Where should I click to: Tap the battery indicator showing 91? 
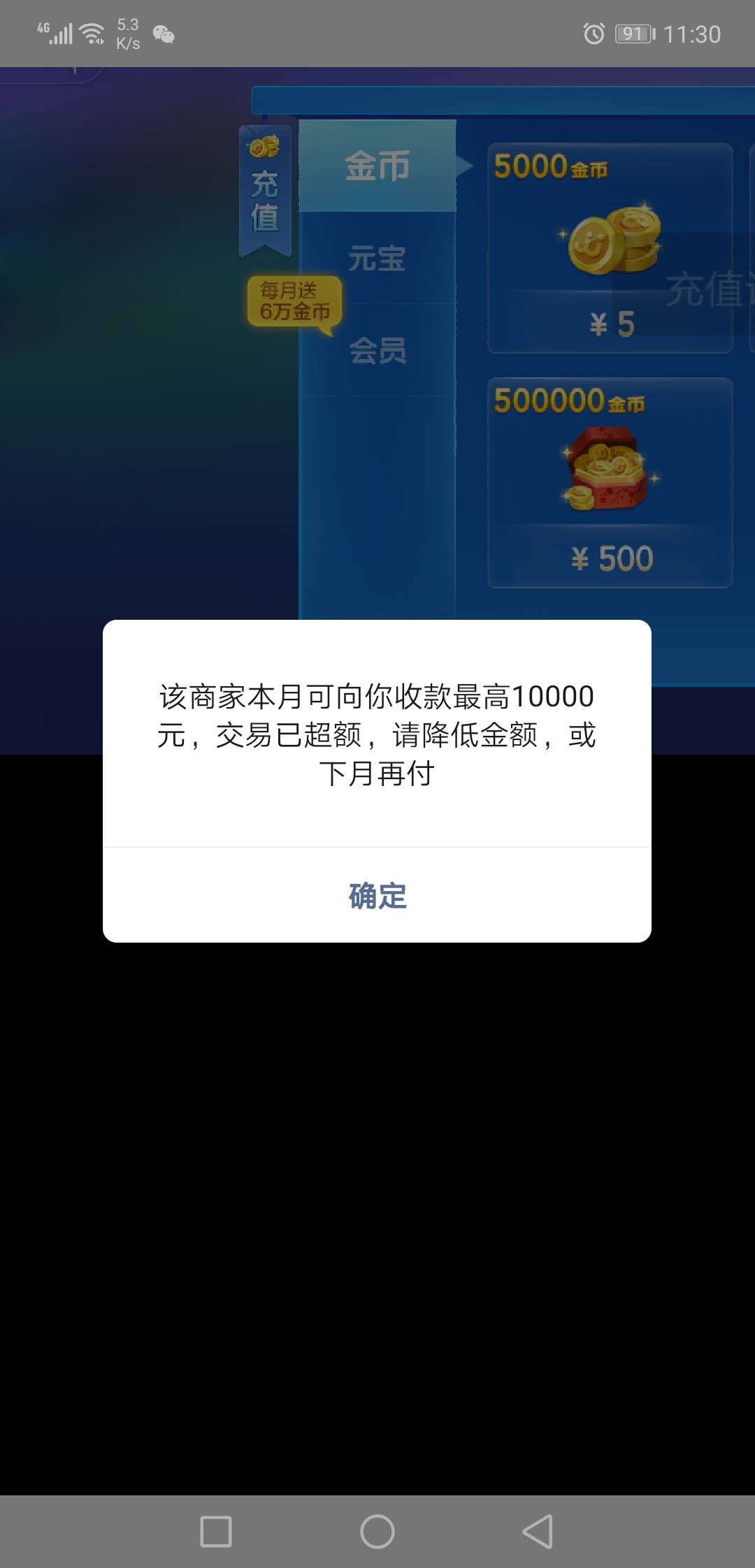633,33
